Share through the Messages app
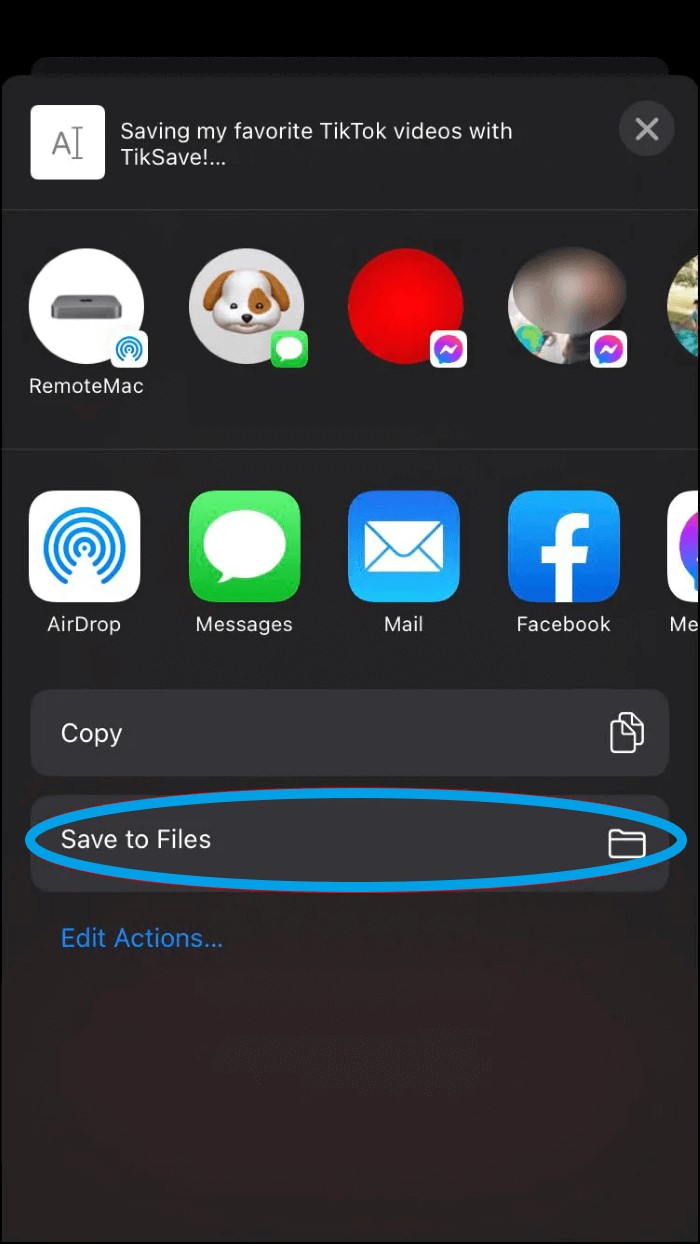The image size is (700, 1244). [244, 546]
